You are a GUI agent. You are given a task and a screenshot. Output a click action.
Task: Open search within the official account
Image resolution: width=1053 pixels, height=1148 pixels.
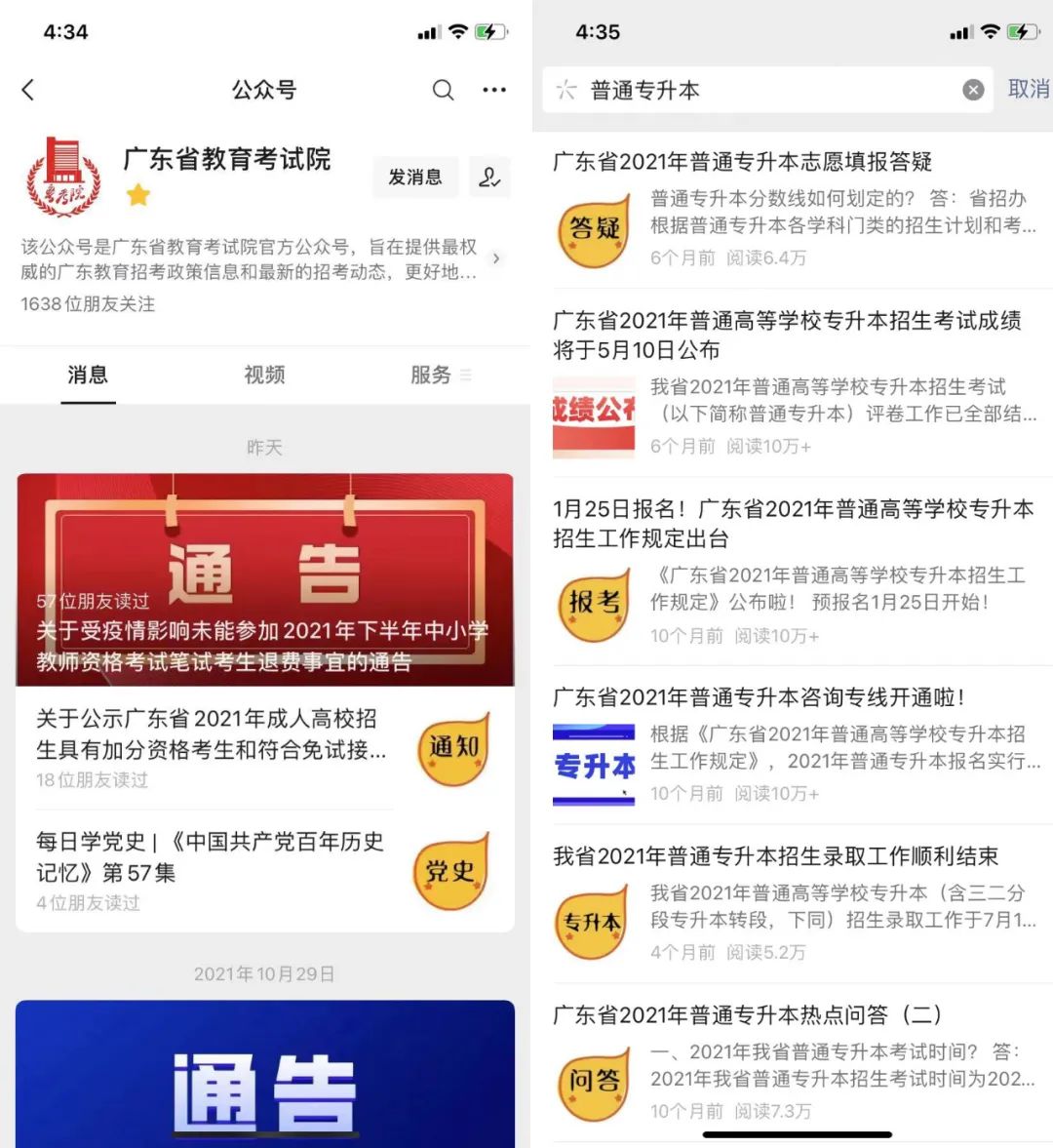click(444, 90)
